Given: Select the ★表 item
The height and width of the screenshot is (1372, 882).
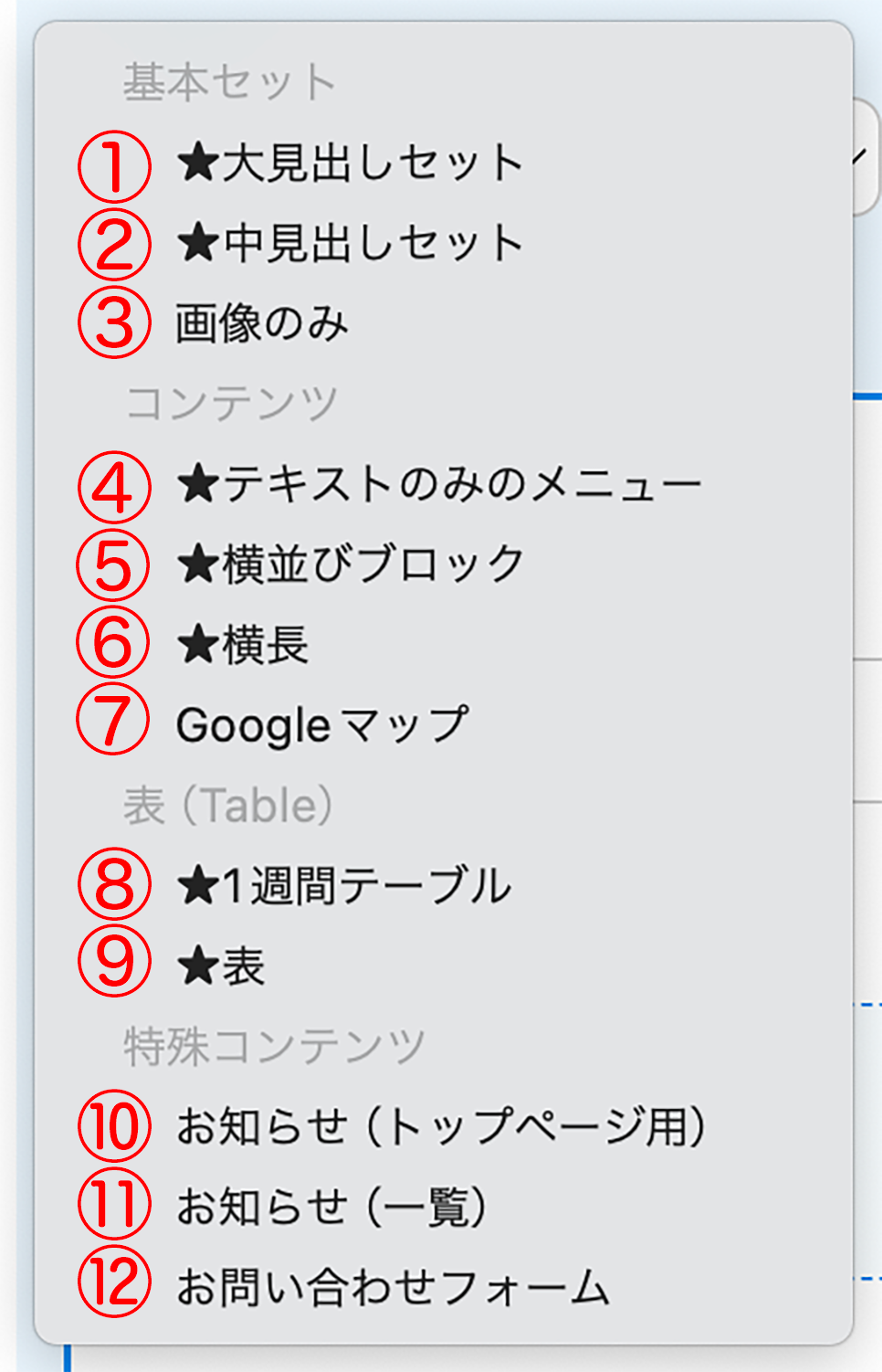Looking at the screenshot, I should click(222, 966).
